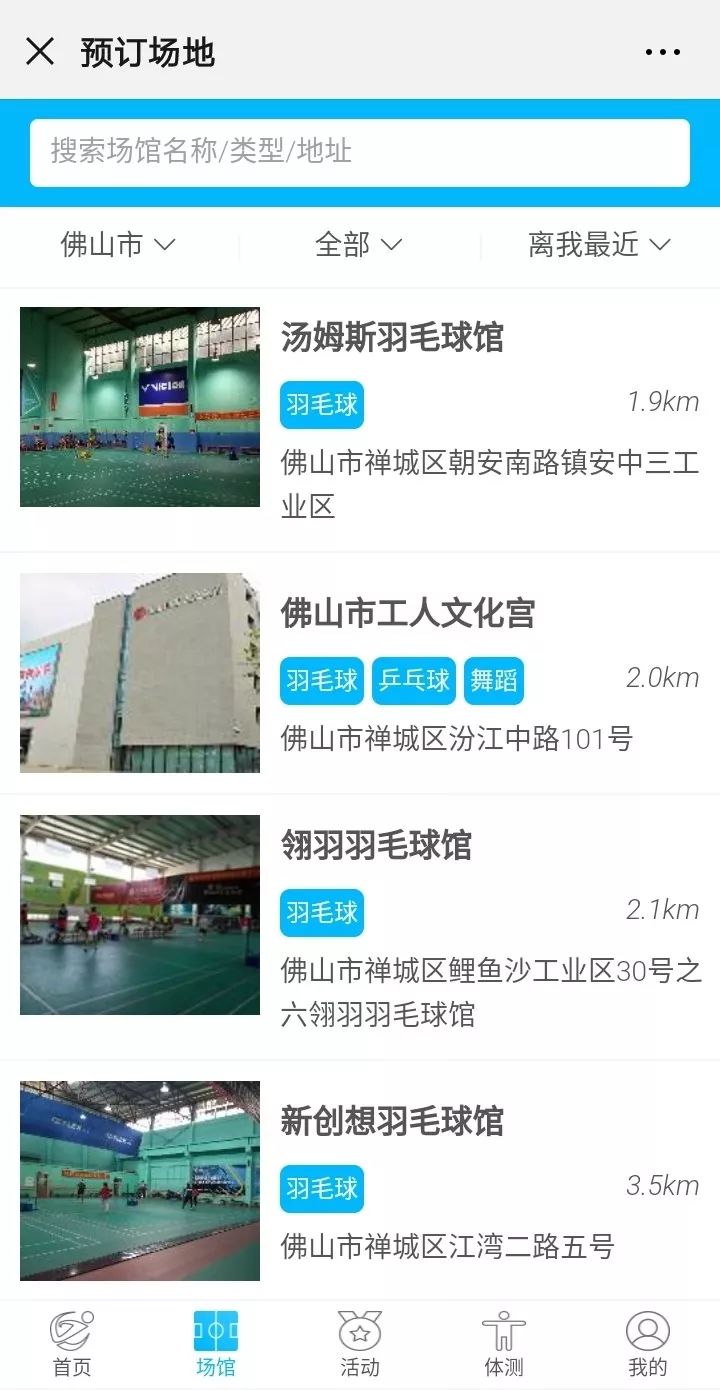Tap the search bar to search venues
The height and width of the screenshot is (1390, 720).
click(360, 152)
